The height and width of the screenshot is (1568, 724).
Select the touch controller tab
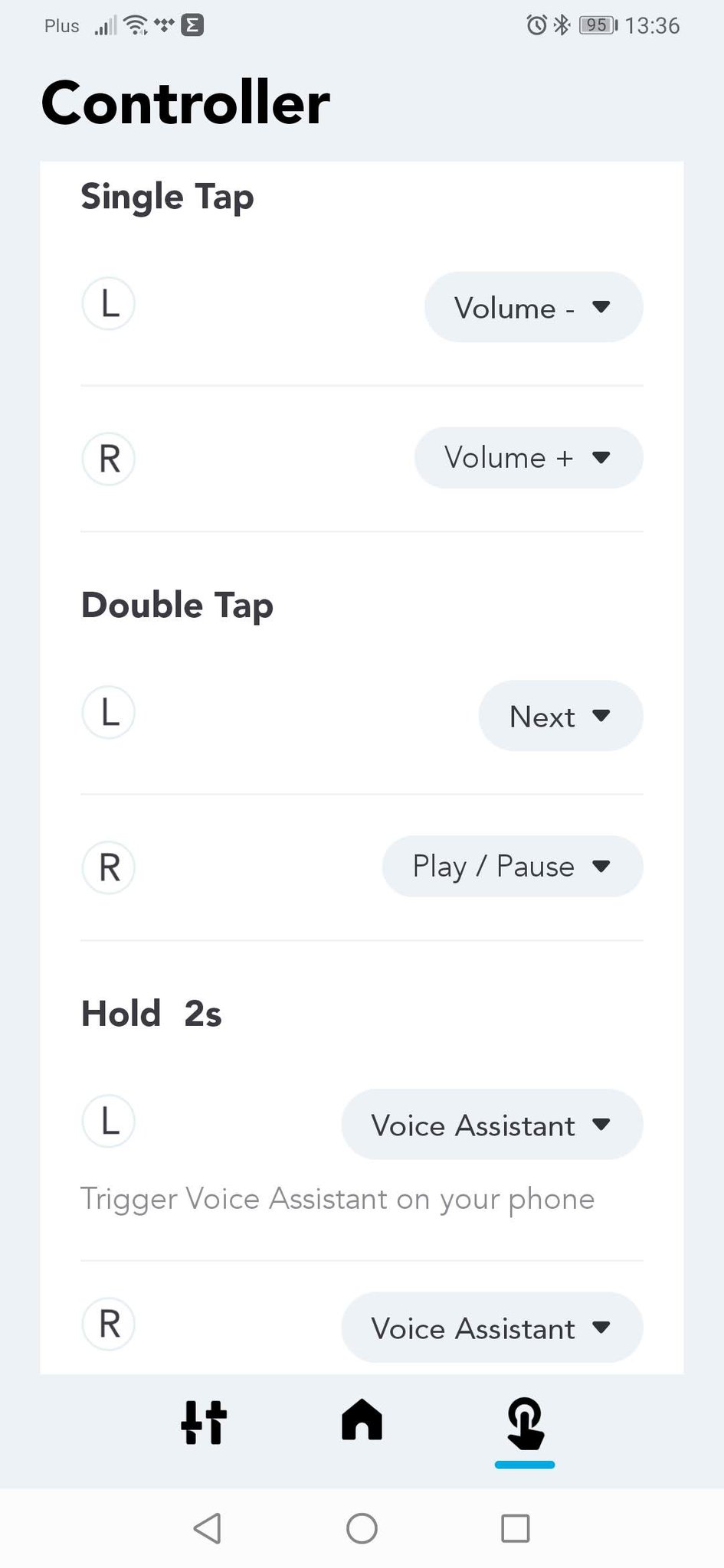tap(525, 1424)
